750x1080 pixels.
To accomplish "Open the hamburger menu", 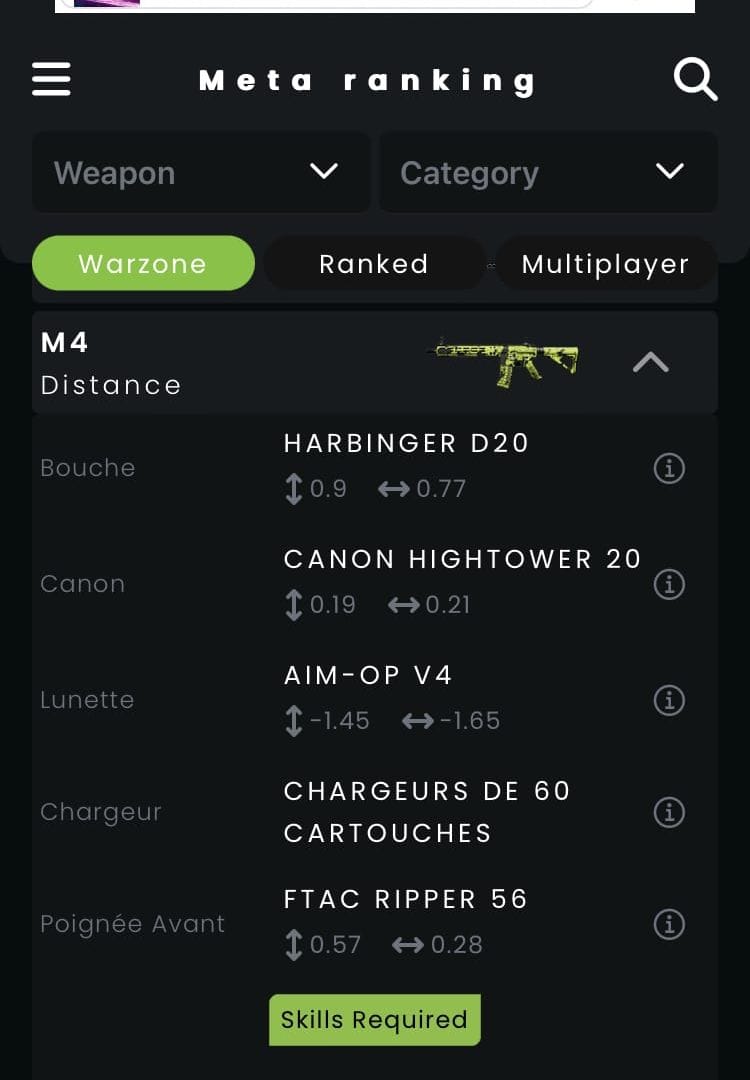I will (51, 79).
